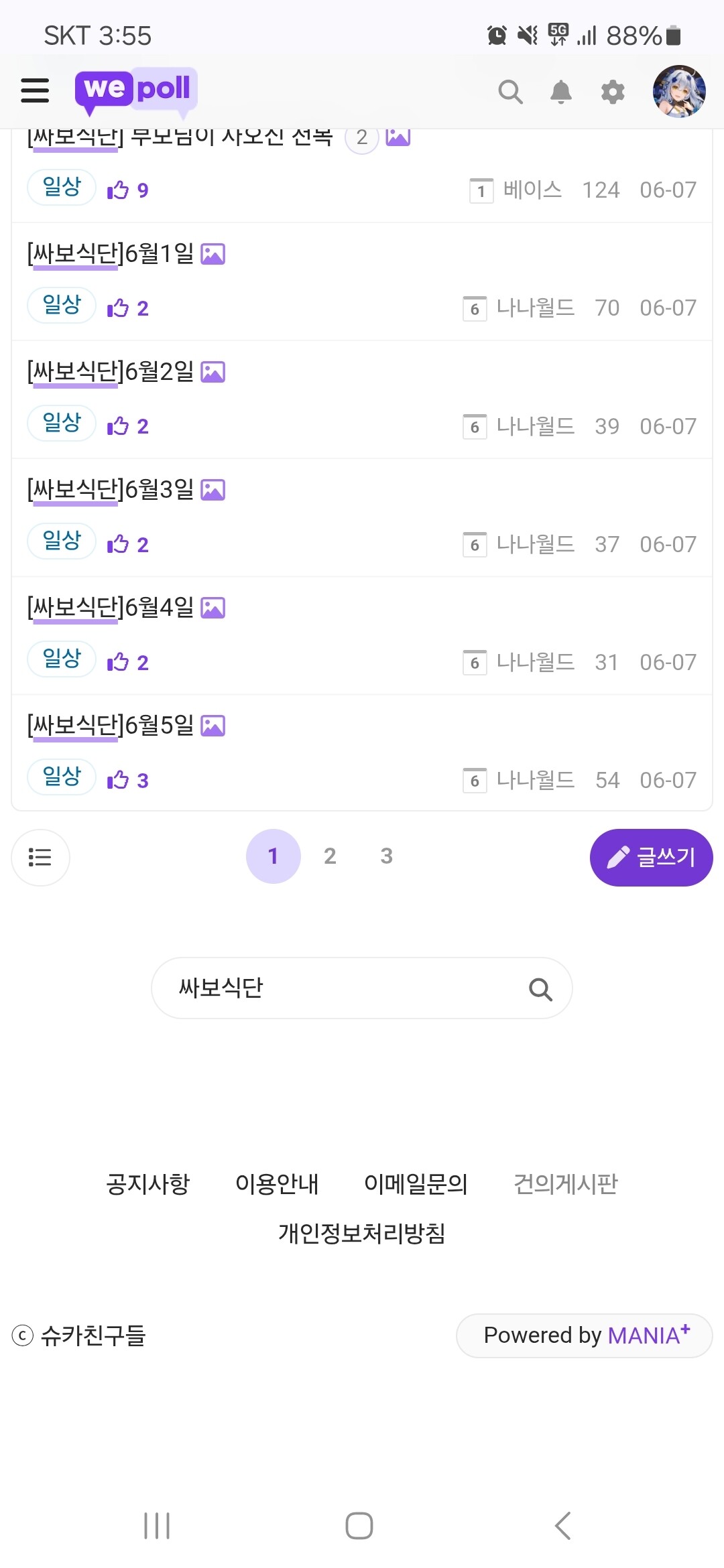The image size is (724, 1568).
Task: Open the notifications bell
Action: point(561,92)
